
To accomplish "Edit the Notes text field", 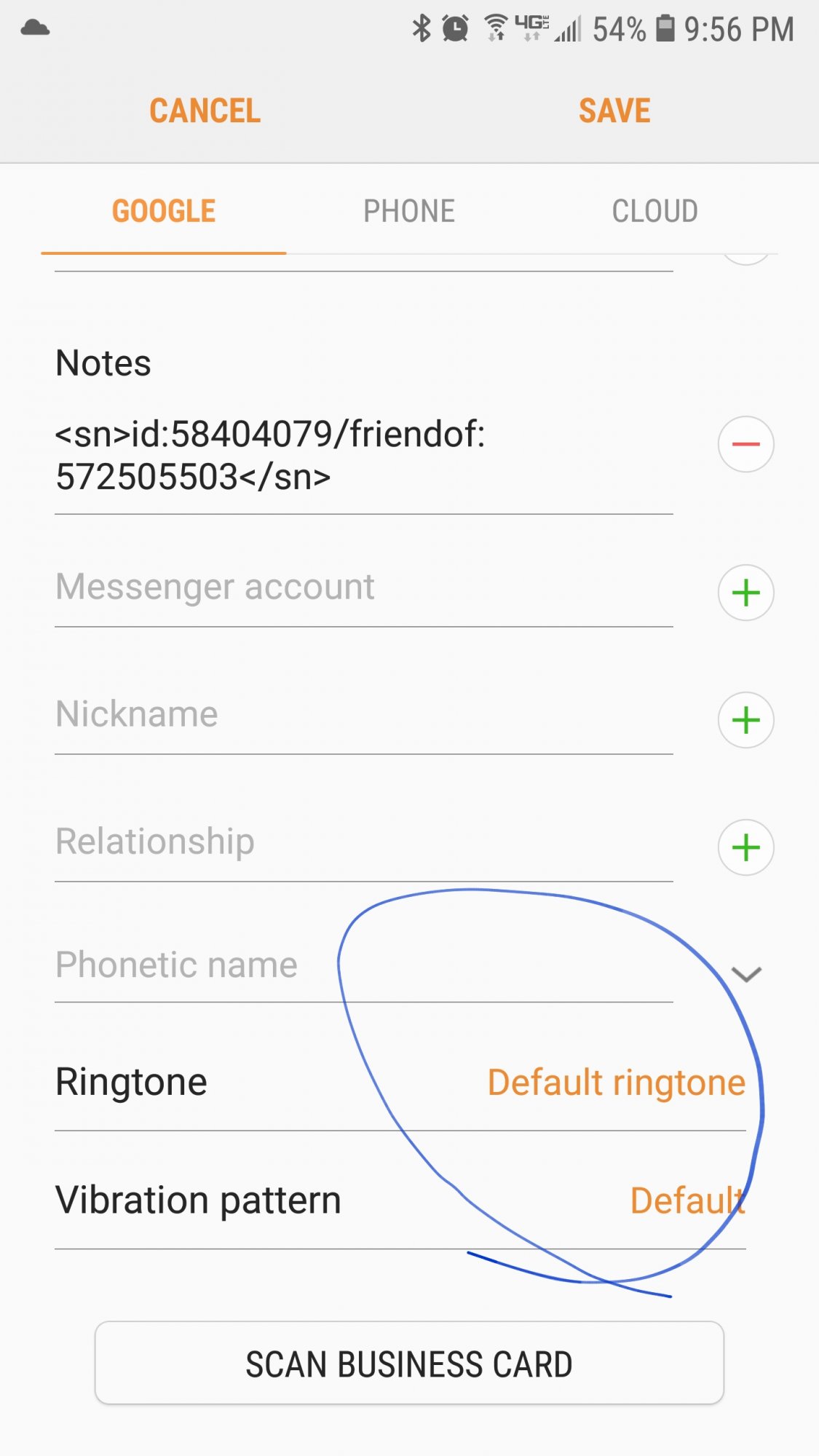I will (364, 456).
